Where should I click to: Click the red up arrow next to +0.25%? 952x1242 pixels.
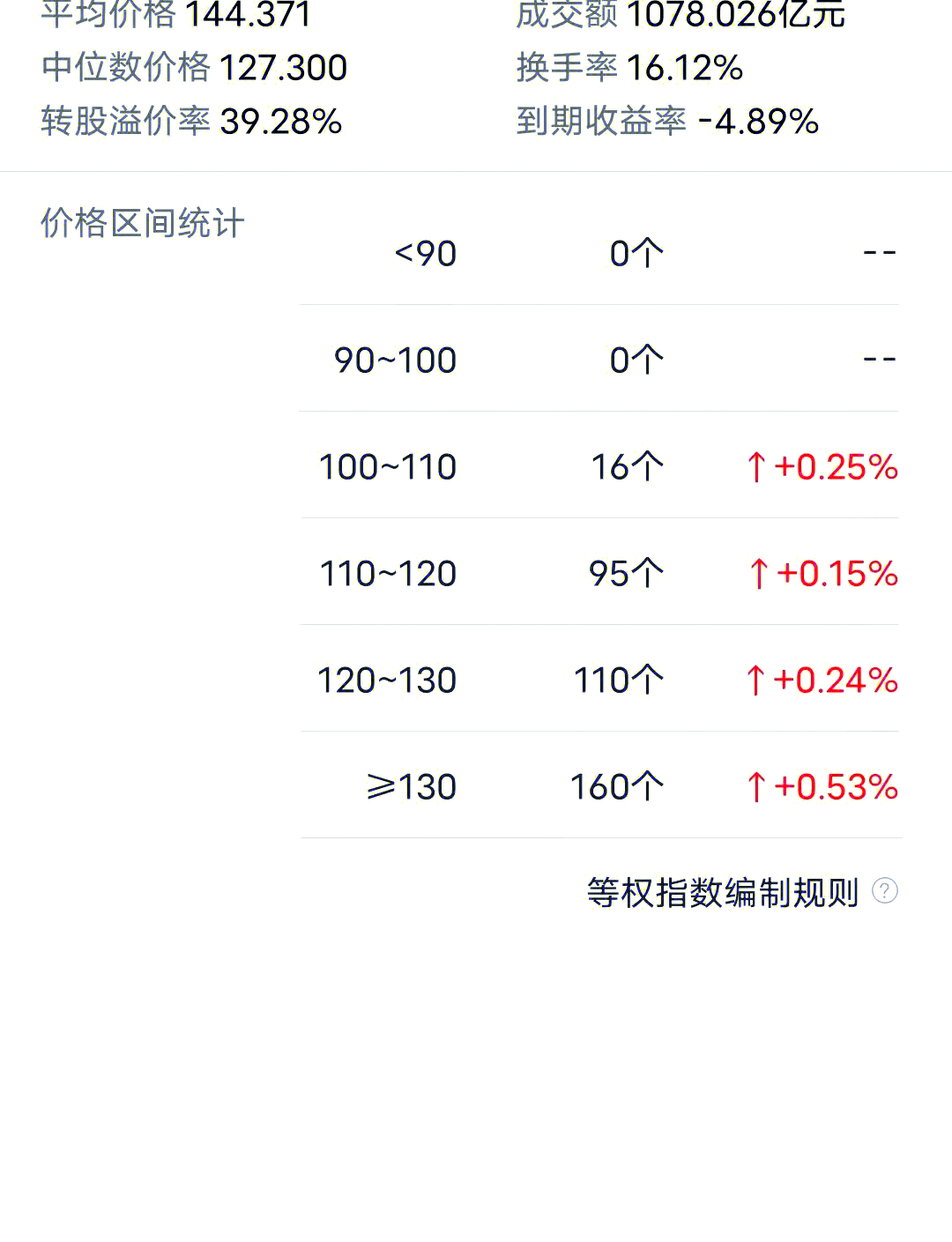[x=756, y=467]
